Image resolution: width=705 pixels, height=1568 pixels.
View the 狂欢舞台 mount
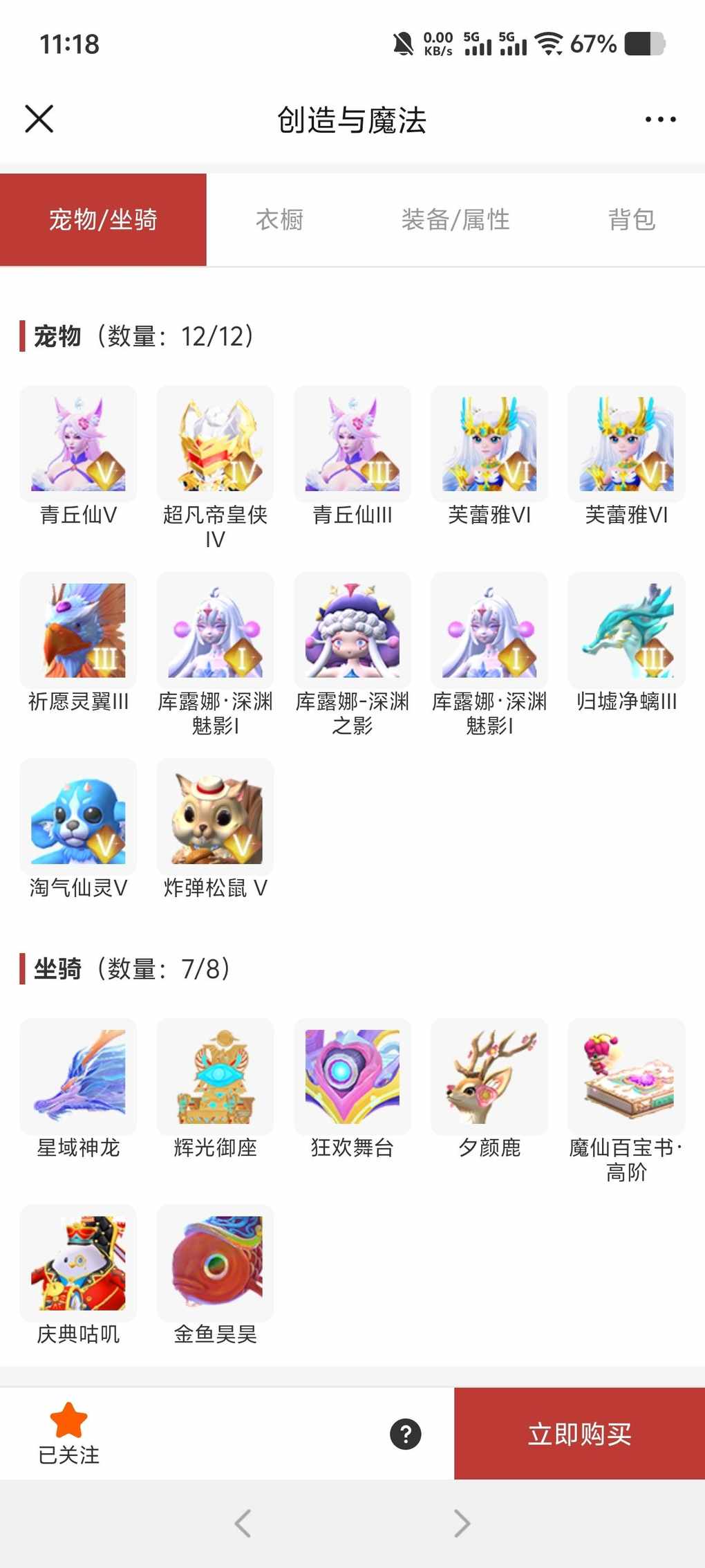pyautogui.click(x=352, y=1076)
